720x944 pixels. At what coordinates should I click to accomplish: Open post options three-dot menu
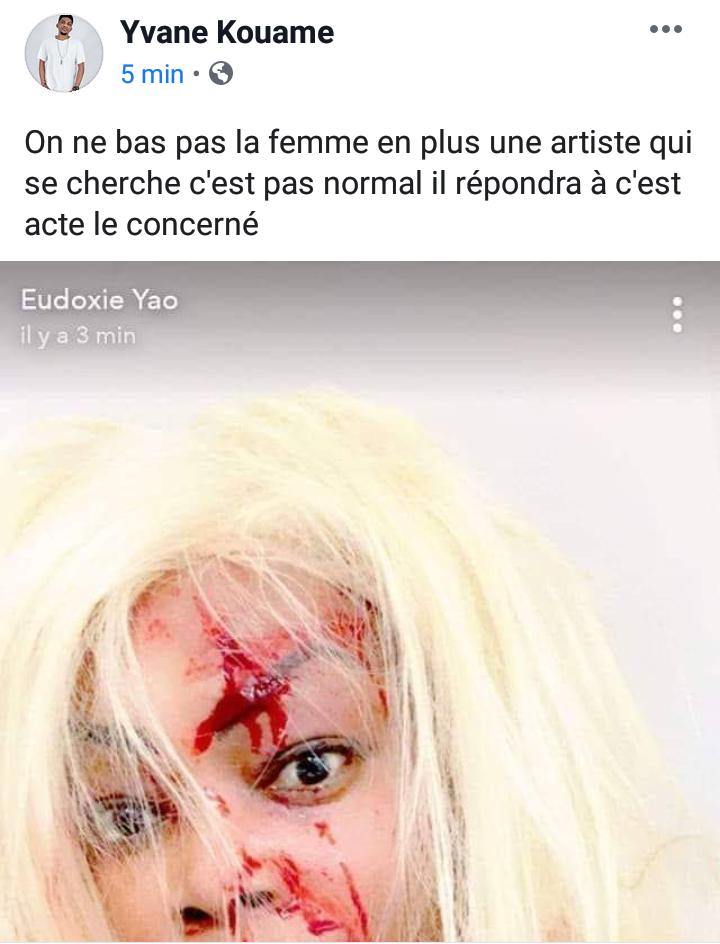tap(665, 29)
